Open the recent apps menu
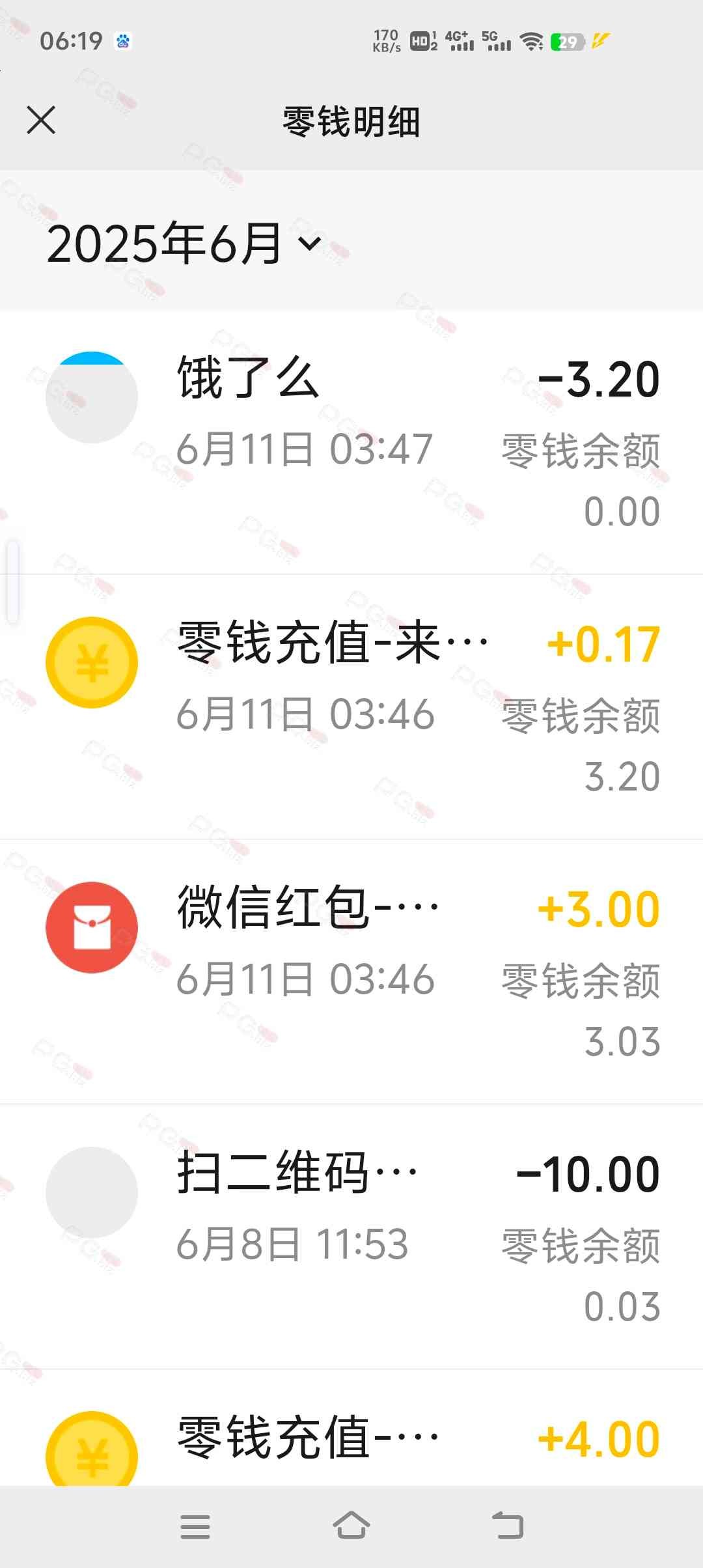The height and width of the screenshot is (1568, 703). [195, 1526]
